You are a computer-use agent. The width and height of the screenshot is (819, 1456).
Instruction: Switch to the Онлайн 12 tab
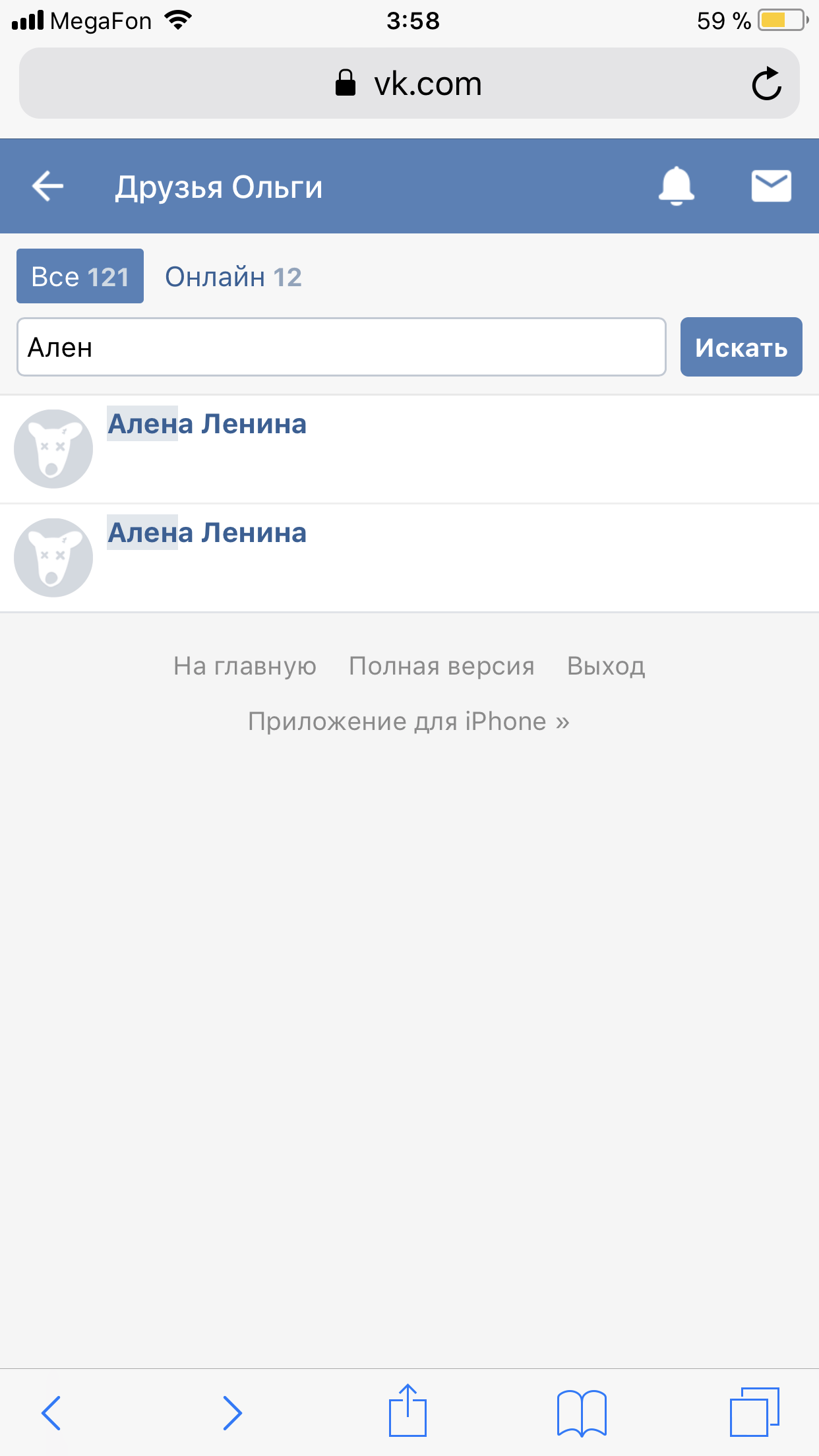[233, 277]
